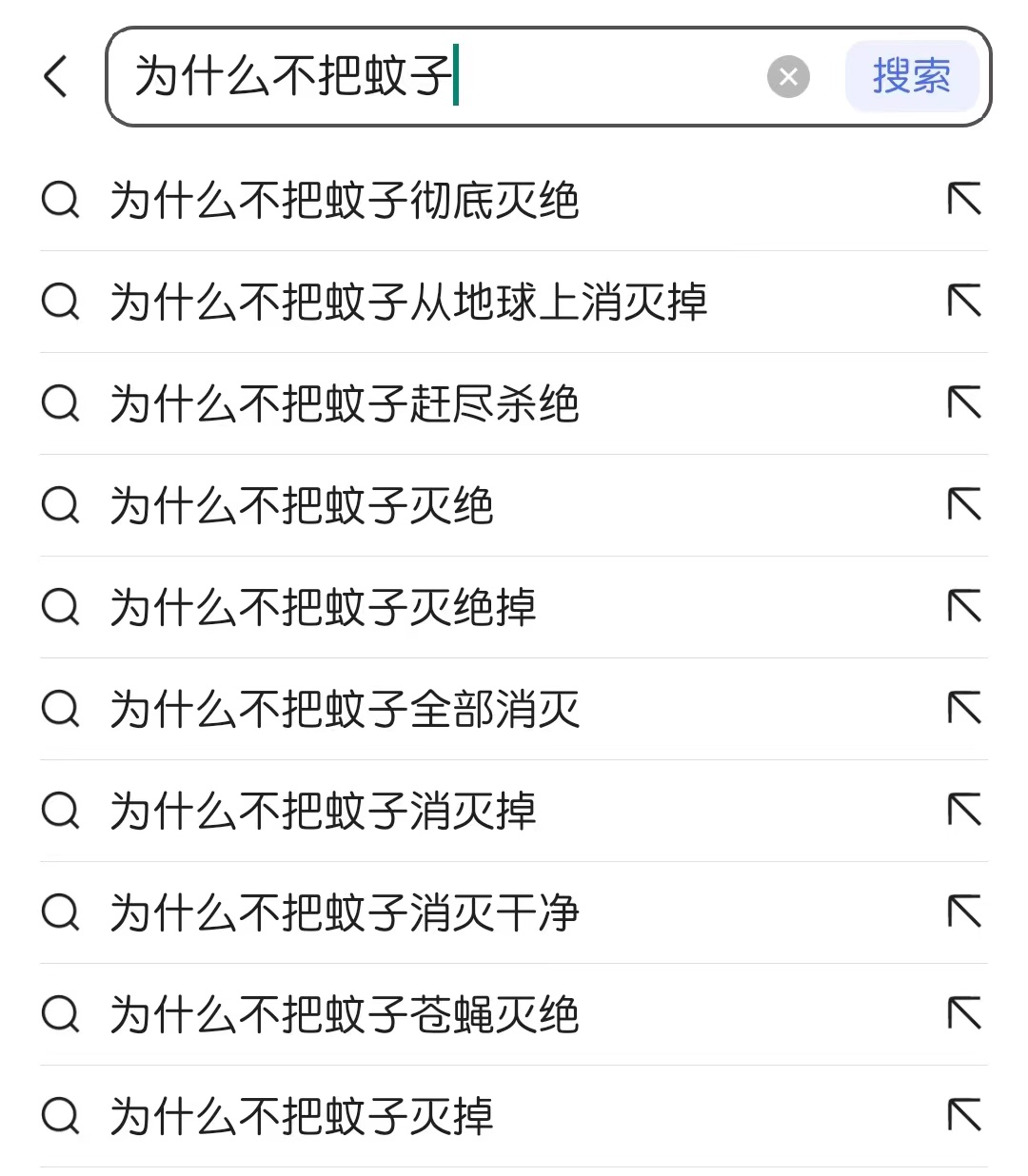Insert 为什么不把蚊子全部消灭 via its arrow icon

point(964,709)
